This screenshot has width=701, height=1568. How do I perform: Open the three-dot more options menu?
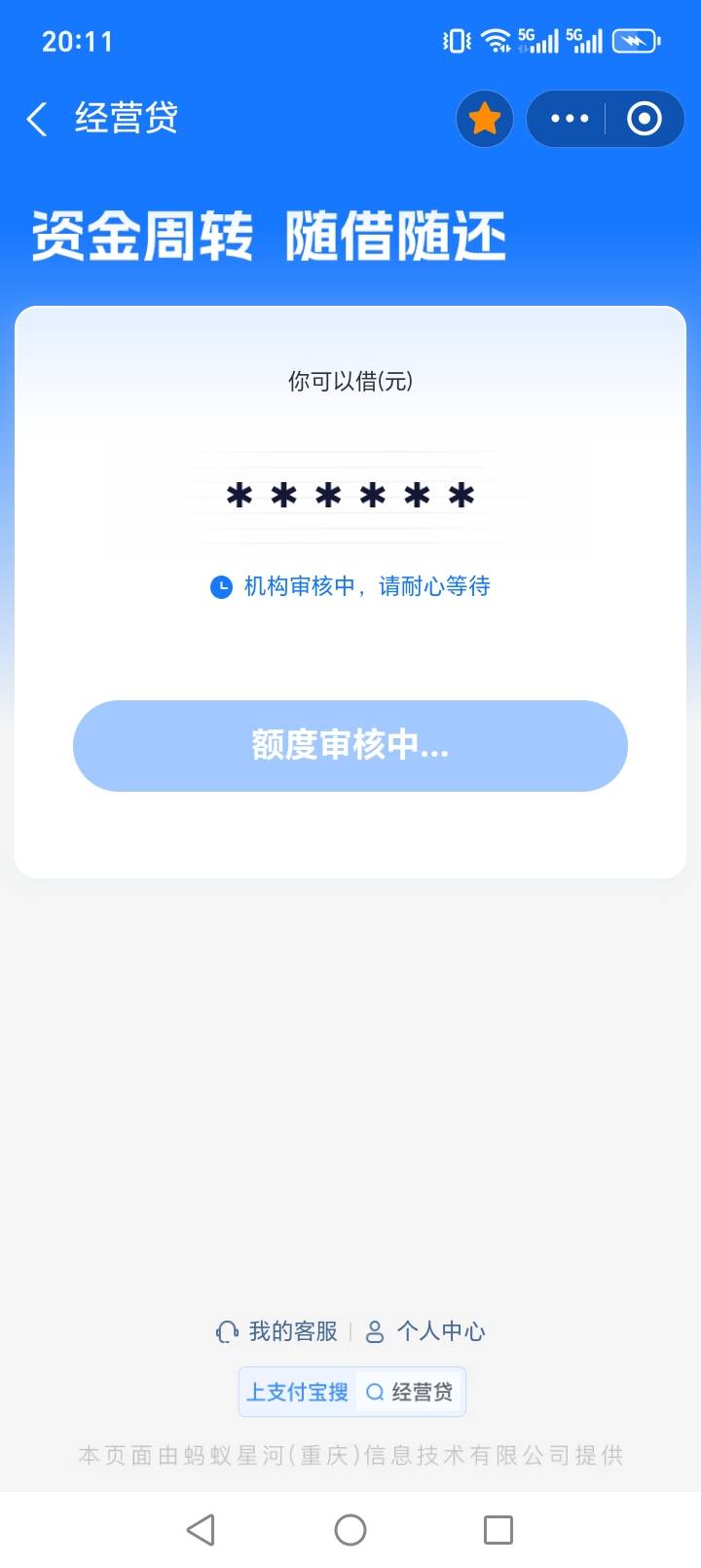tap(570, 119)
